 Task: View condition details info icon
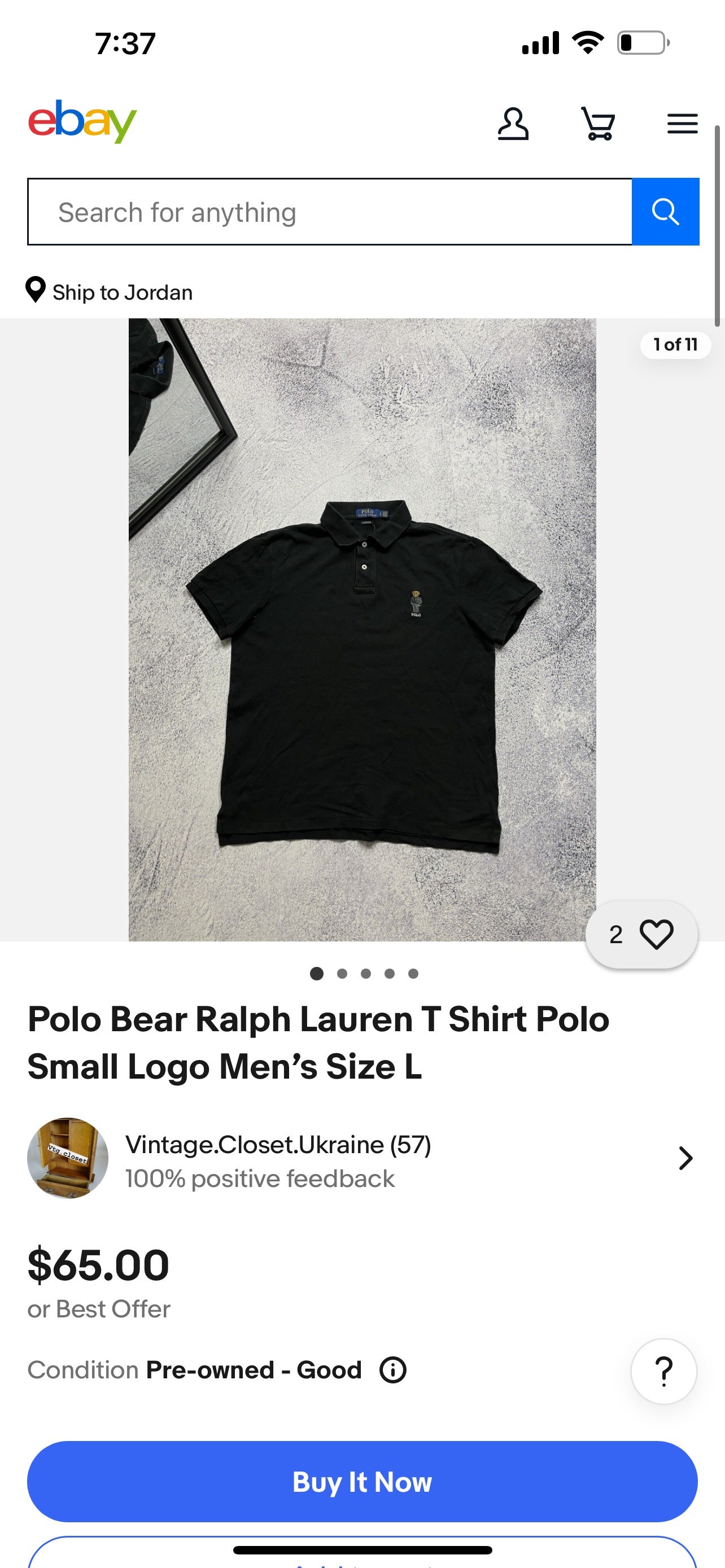[392, 1370]
